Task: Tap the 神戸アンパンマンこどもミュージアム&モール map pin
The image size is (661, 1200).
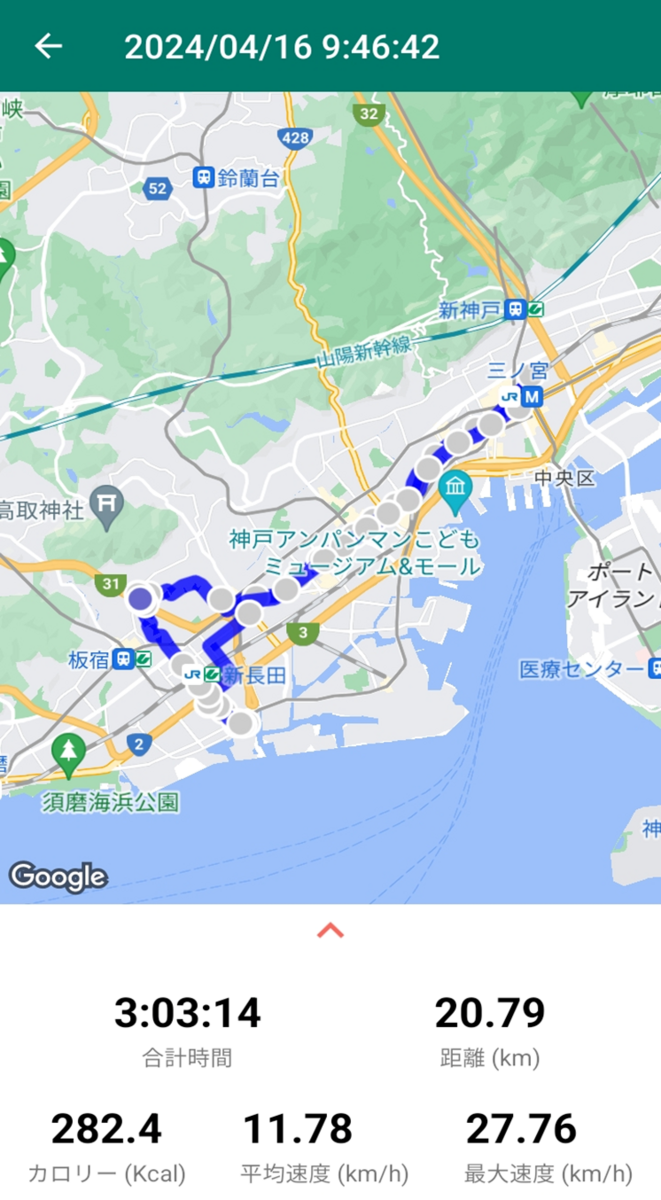Action: point(457,491)
